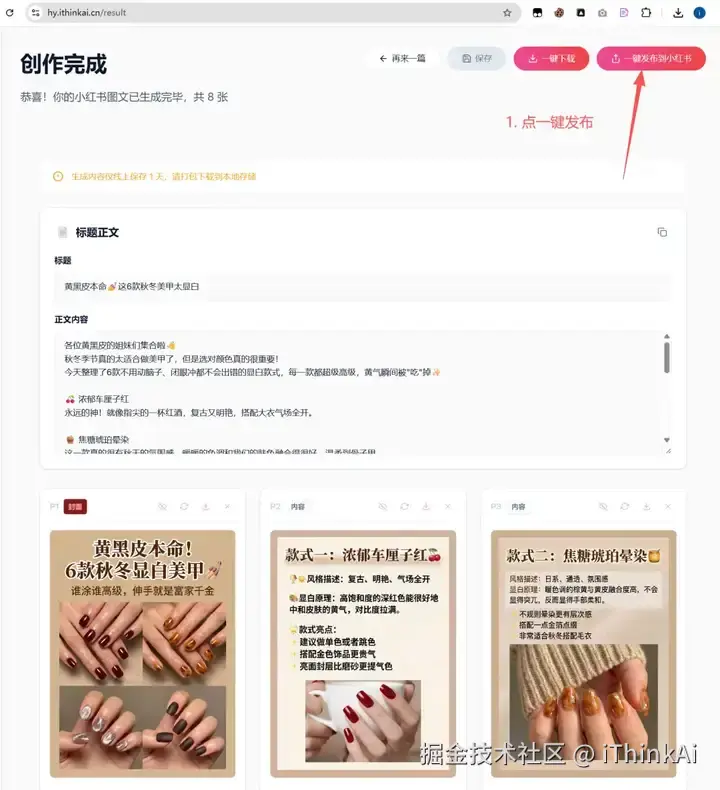Open the P3 焦糖琥珀晕染 image preview
Image resolution: width=720 pixels, height=790 pixels.
click(583, 650)
